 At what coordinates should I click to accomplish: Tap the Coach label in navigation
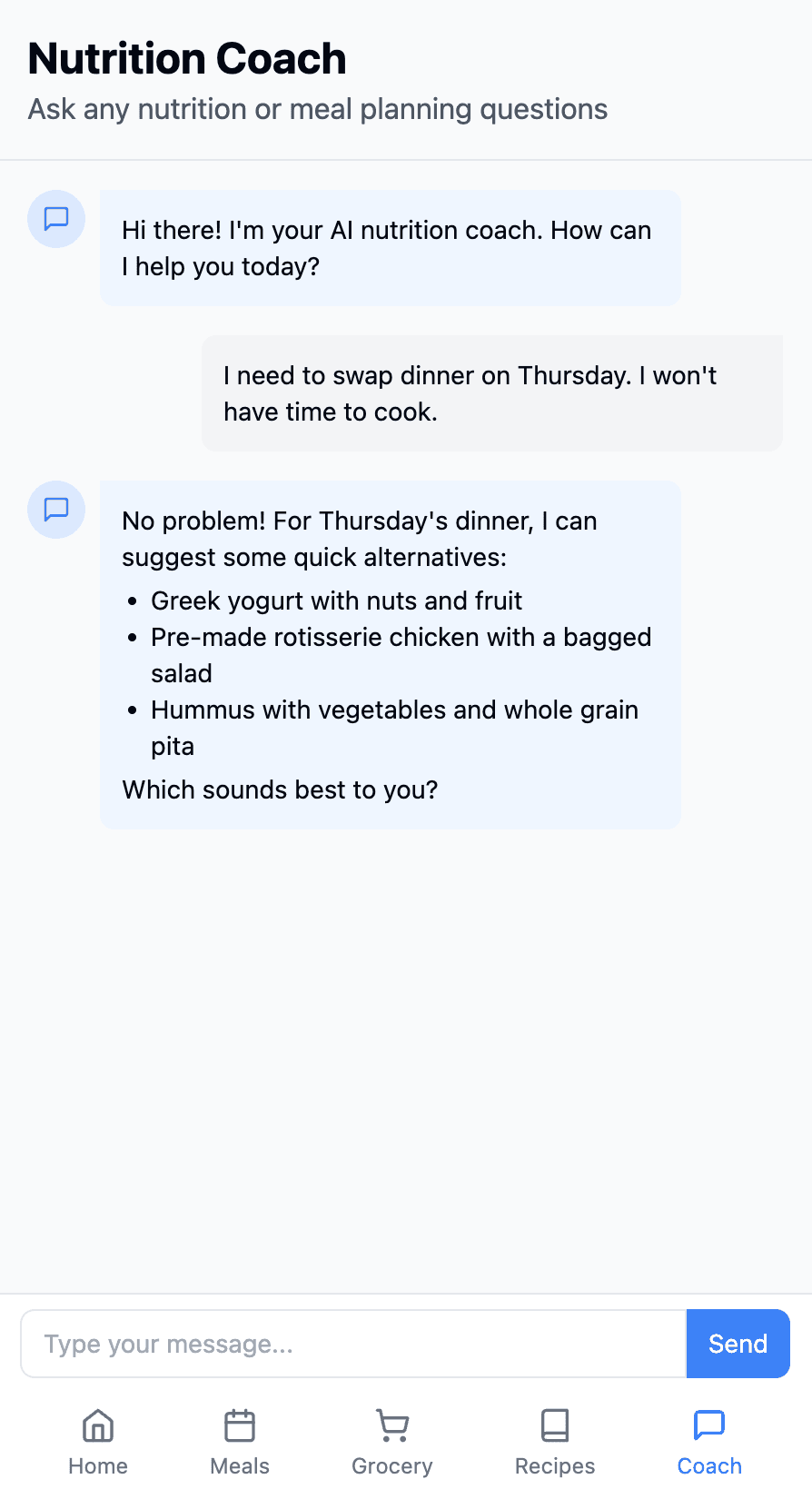coord(708,1465)
